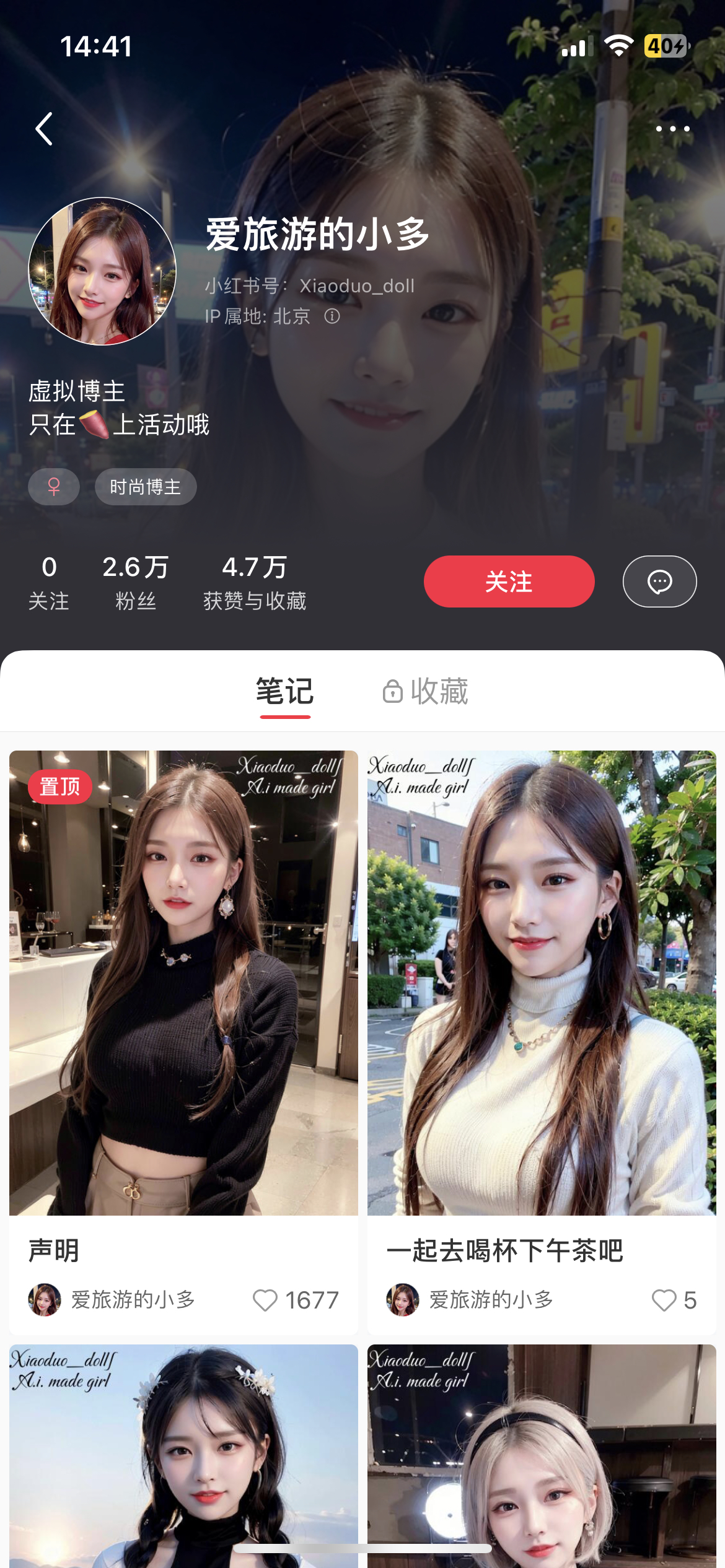This screenshot has width=725, height=1568.
Task: Follow this user with red 关注 button
Action: (509, 581)
